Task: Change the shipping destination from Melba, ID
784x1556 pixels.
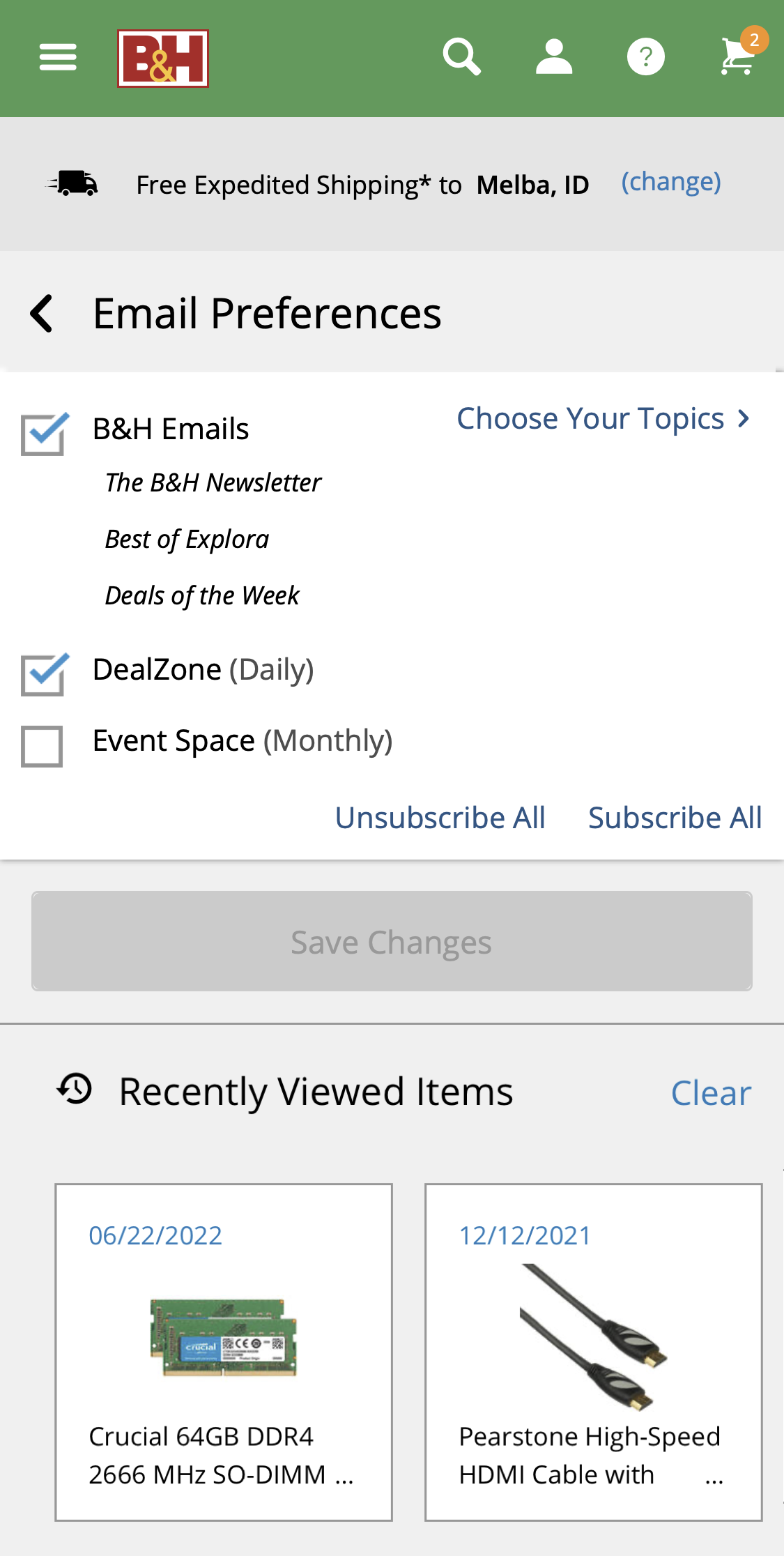Action: click(x=671, y=182)
